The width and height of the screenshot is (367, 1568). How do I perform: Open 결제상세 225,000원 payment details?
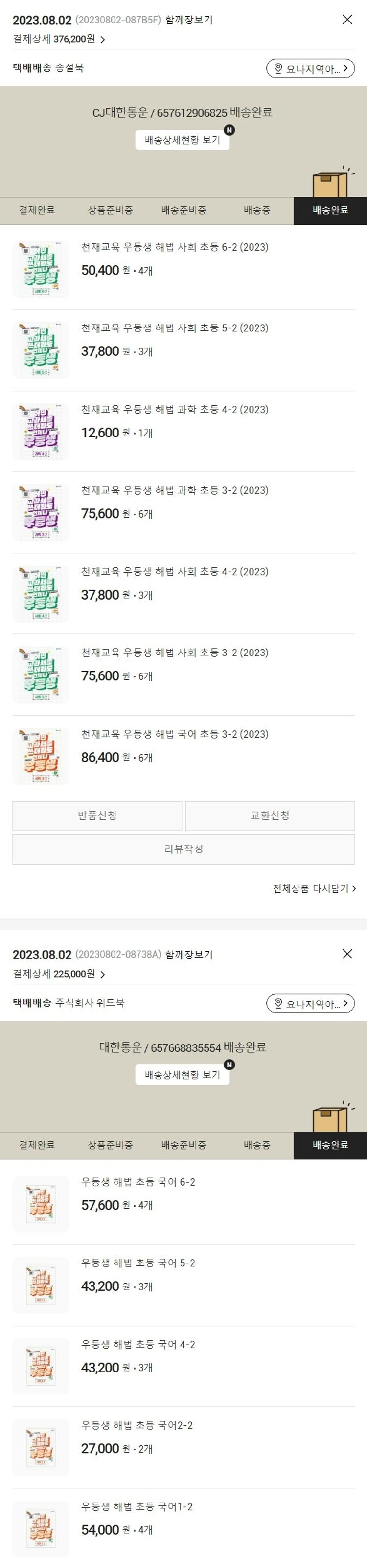pos(59,974)
